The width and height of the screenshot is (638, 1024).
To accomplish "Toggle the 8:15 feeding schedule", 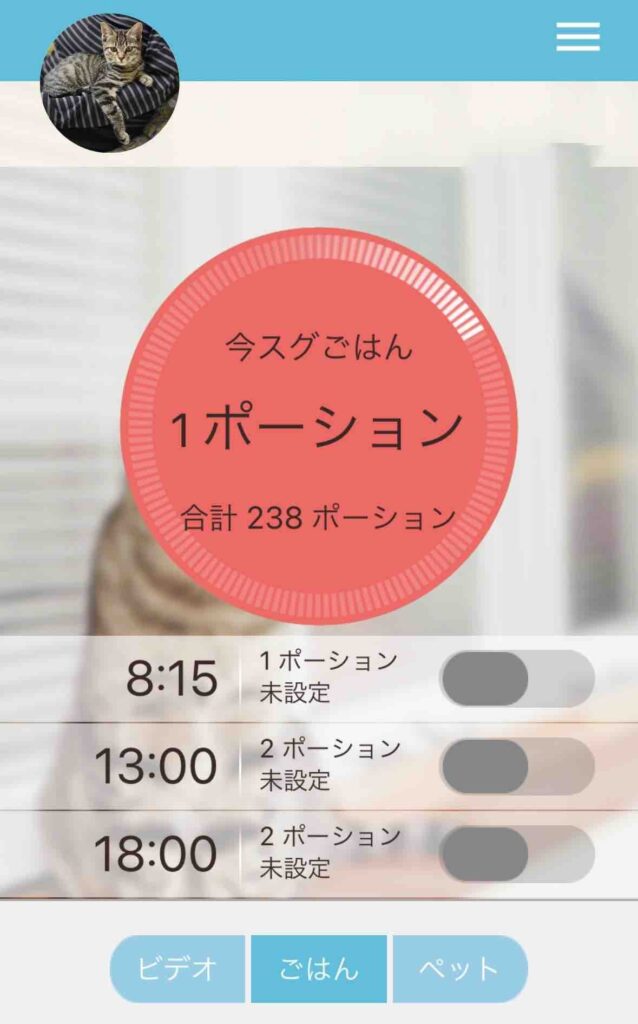I will [x=517, y=679].
